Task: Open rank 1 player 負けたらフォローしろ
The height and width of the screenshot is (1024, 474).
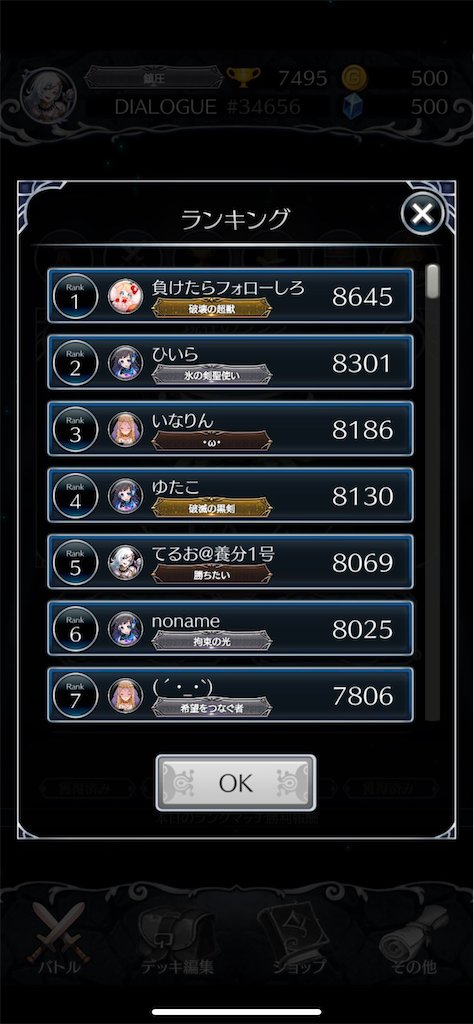Action: (x=230, y=296)
